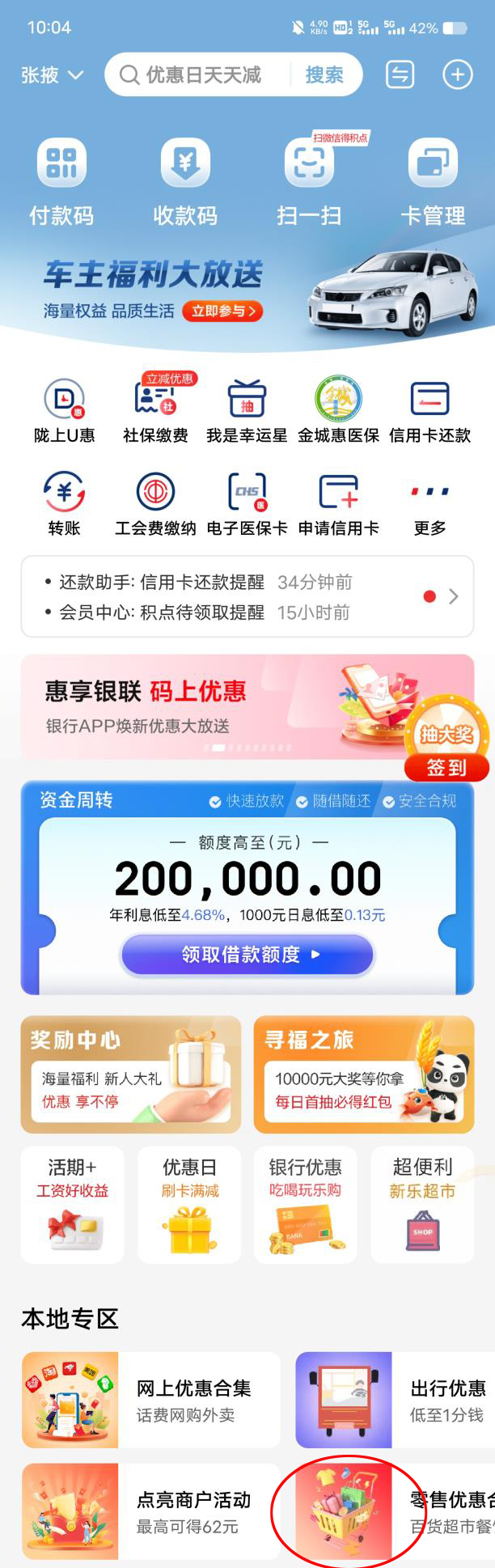495x1568 pixels.
Task: Open 网上优惠合集 in 本地专区
Action: 151,1400
